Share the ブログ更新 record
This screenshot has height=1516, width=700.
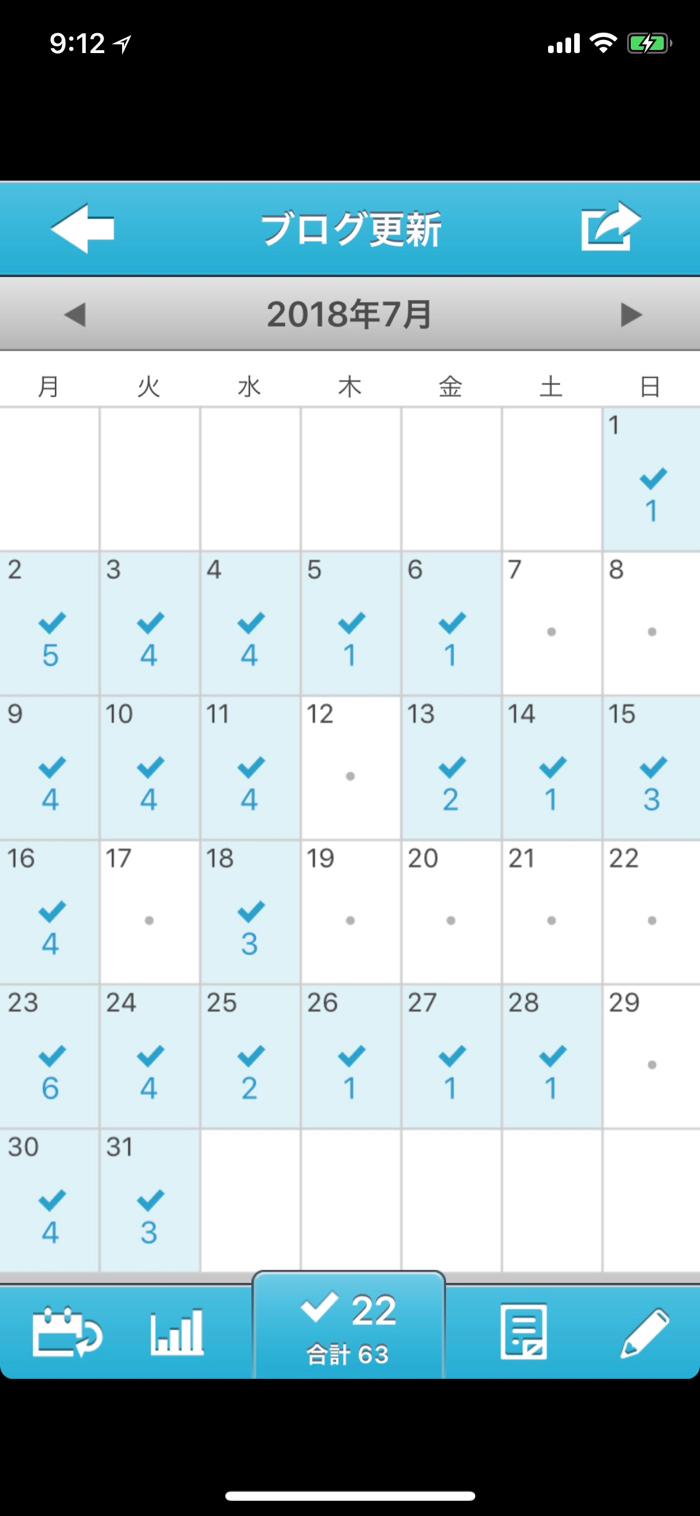click(610, 227)
